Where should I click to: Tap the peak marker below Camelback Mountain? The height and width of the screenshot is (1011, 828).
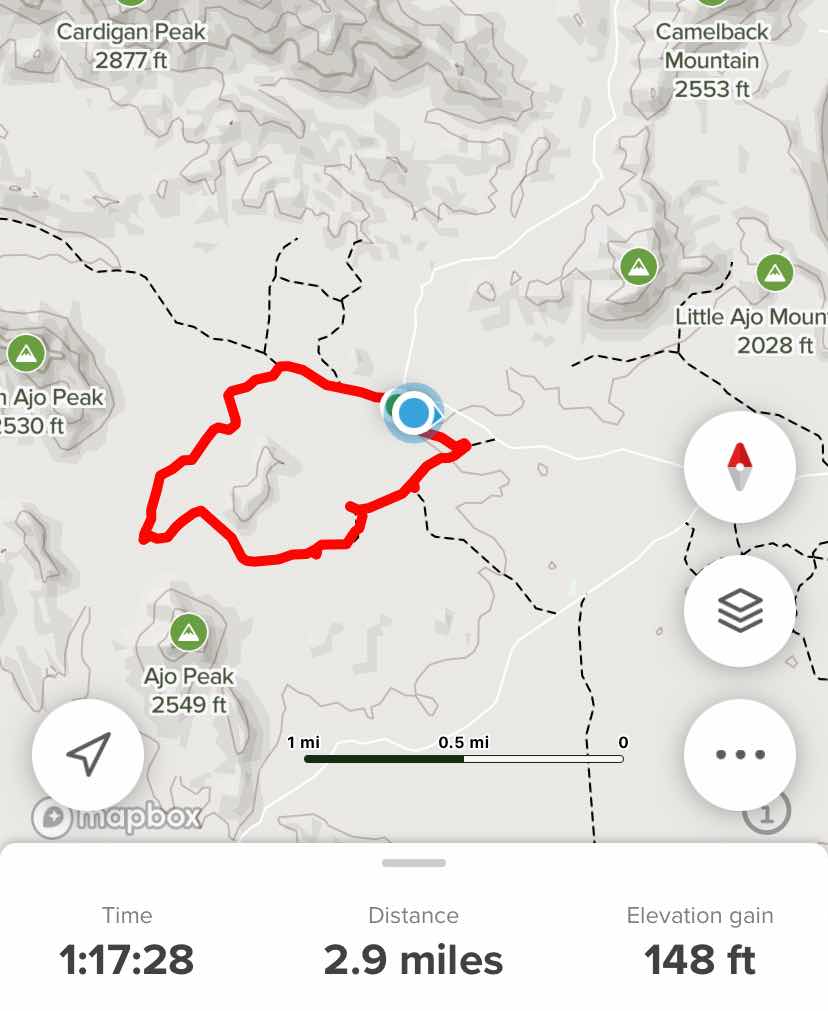pyautogui.click(x=638, y=267)
